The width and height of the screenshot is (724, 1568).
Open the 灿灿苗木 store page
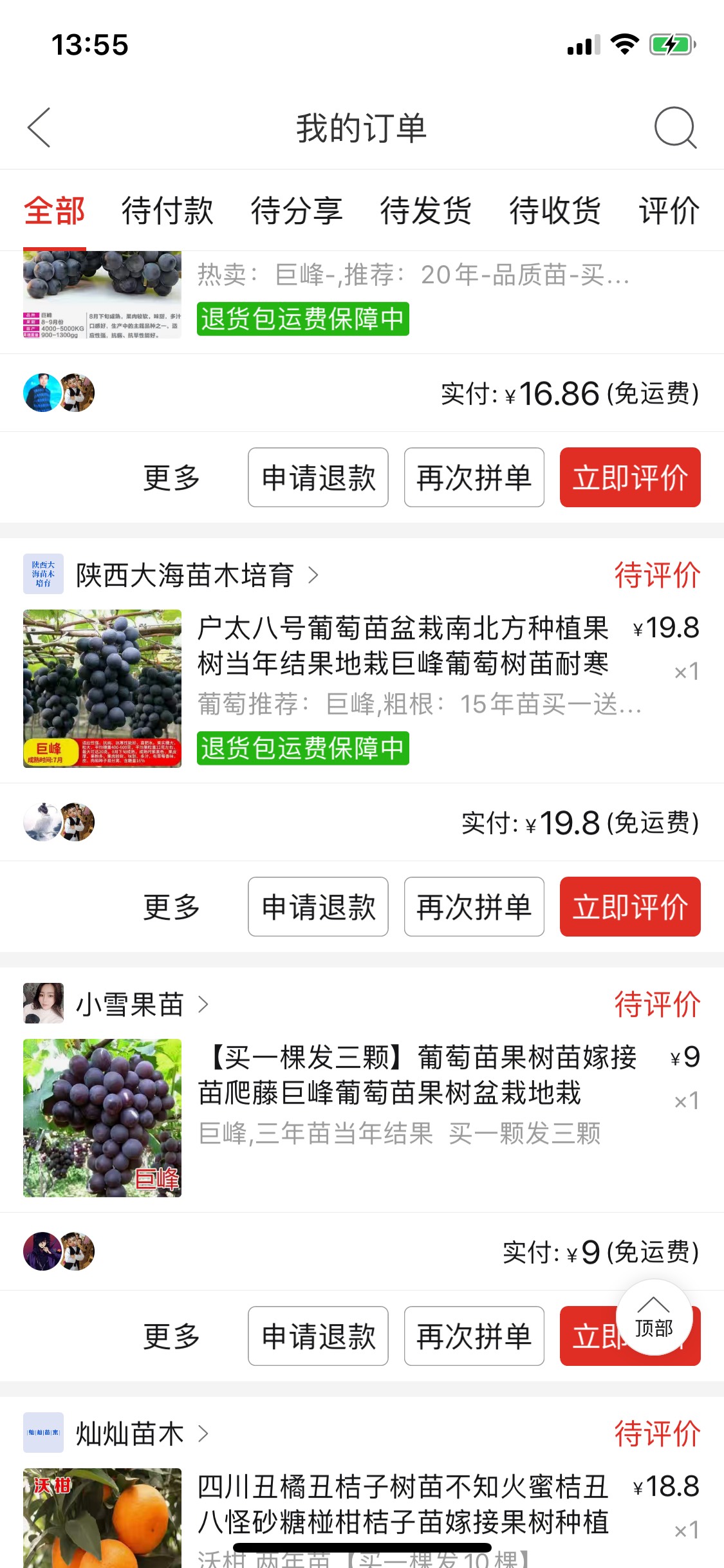(x=131, y=1433)
